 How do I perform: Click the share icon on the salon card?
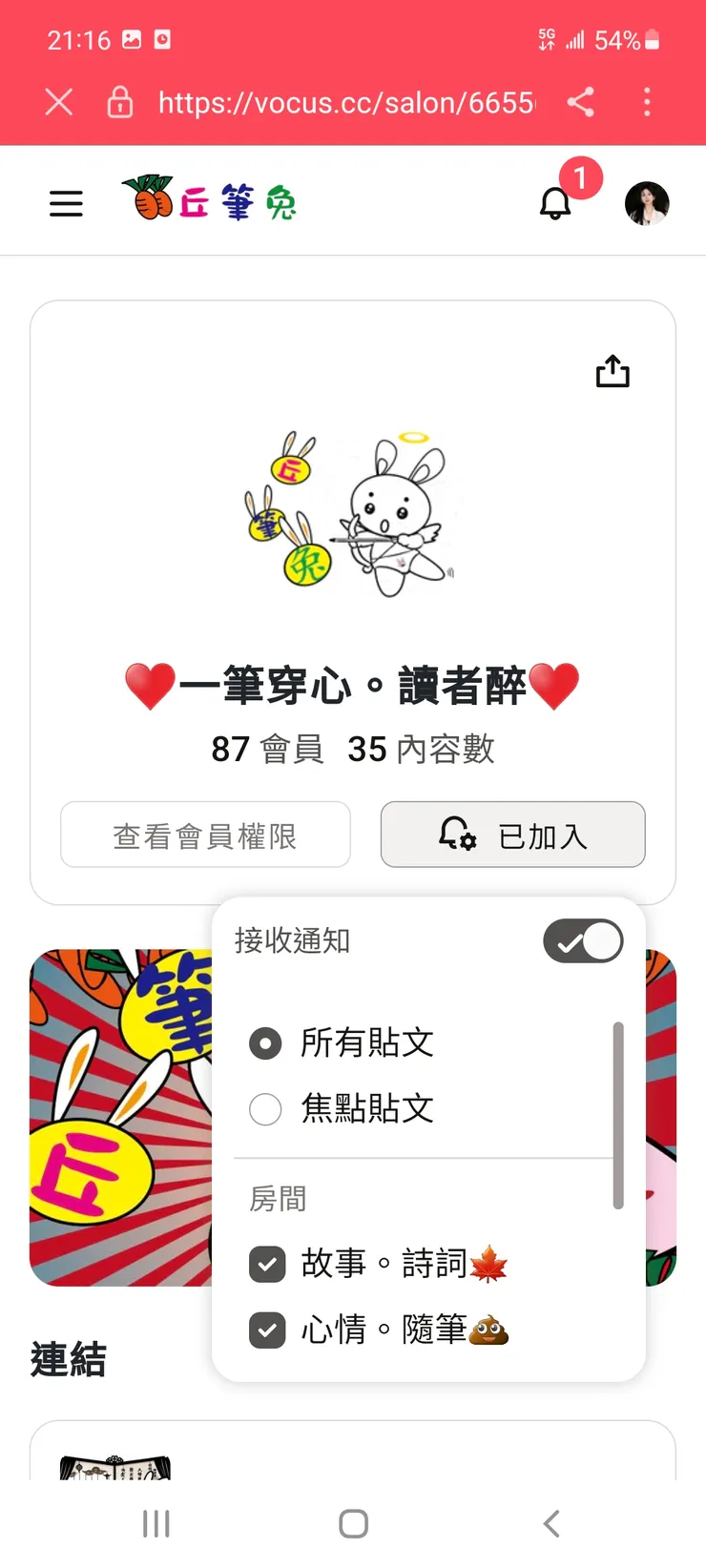tap(612, 371)
